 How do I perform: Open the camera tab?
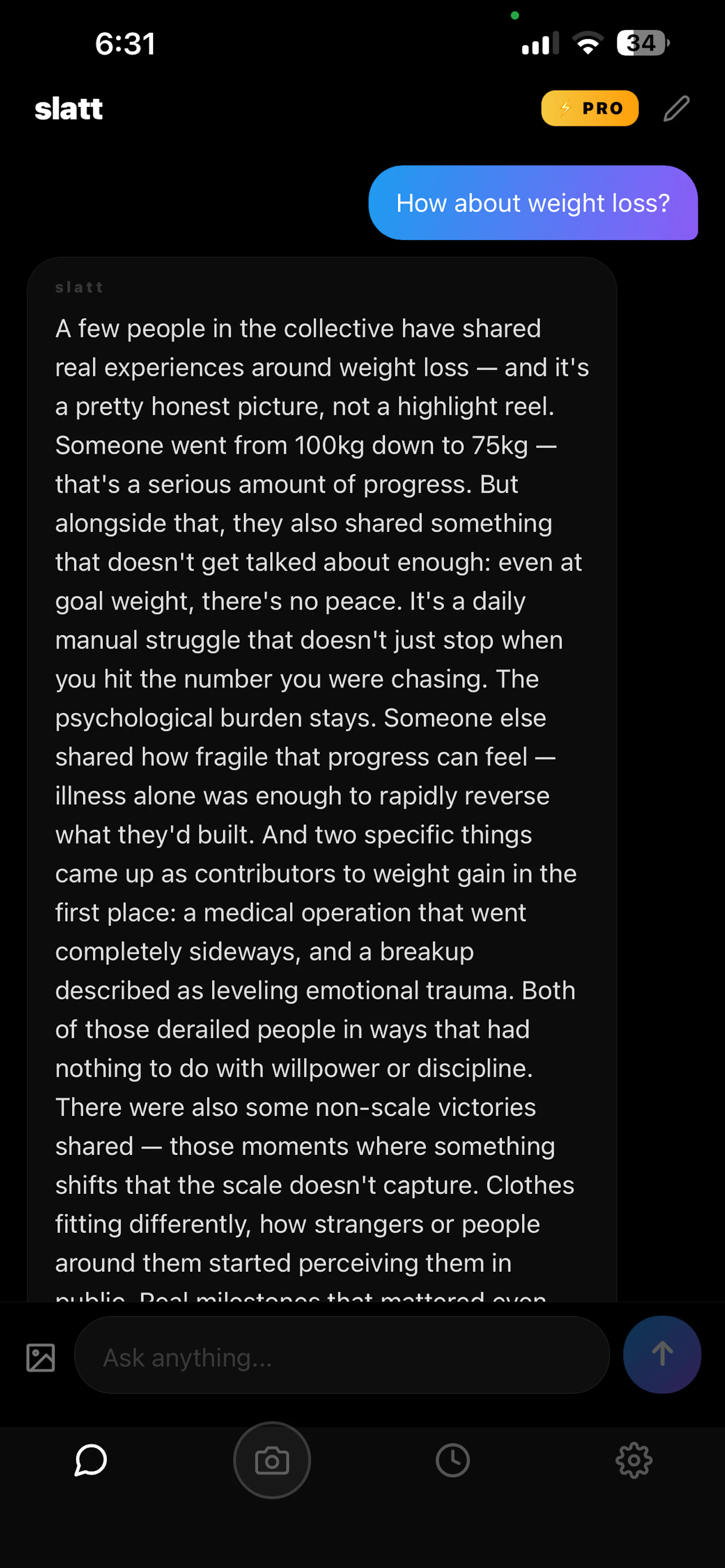pyautogui.click(x=272, y=1460)
